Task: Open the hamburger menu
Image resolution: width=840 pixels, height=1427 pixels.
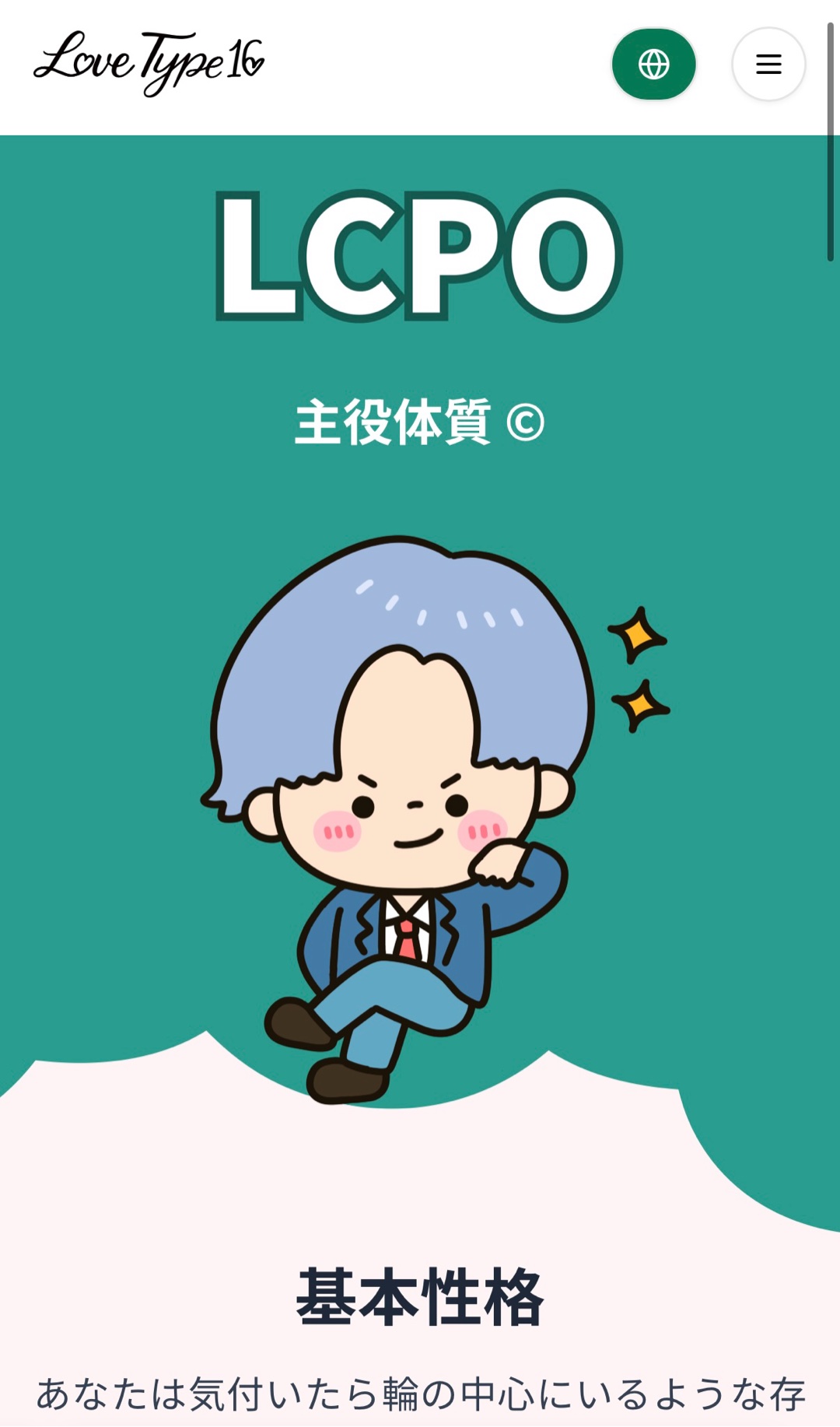Action: click(x=768, y=64)
